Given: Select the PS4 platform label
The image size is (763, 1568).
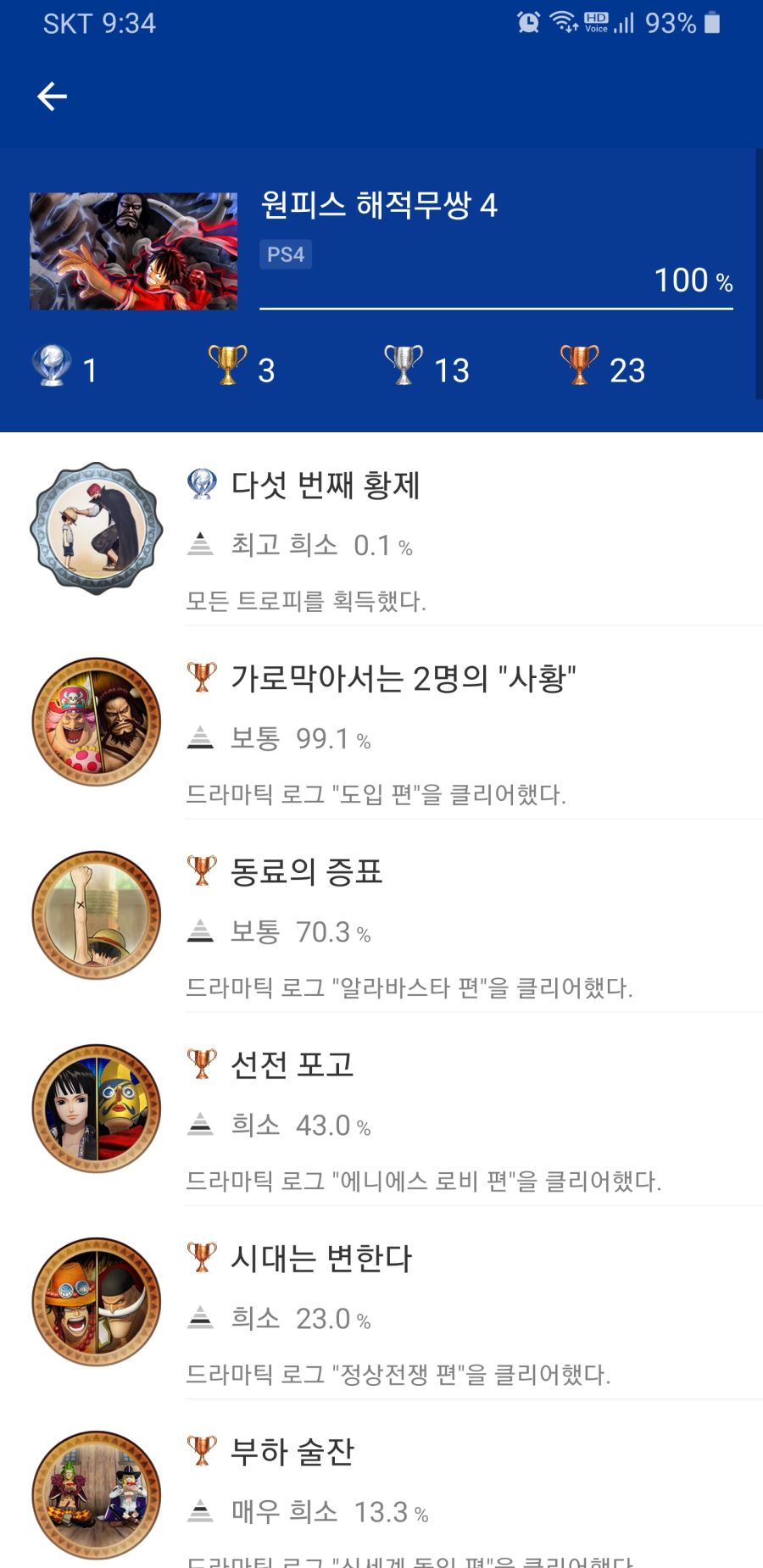Looking at the screenshot, I should coord(287,254).
